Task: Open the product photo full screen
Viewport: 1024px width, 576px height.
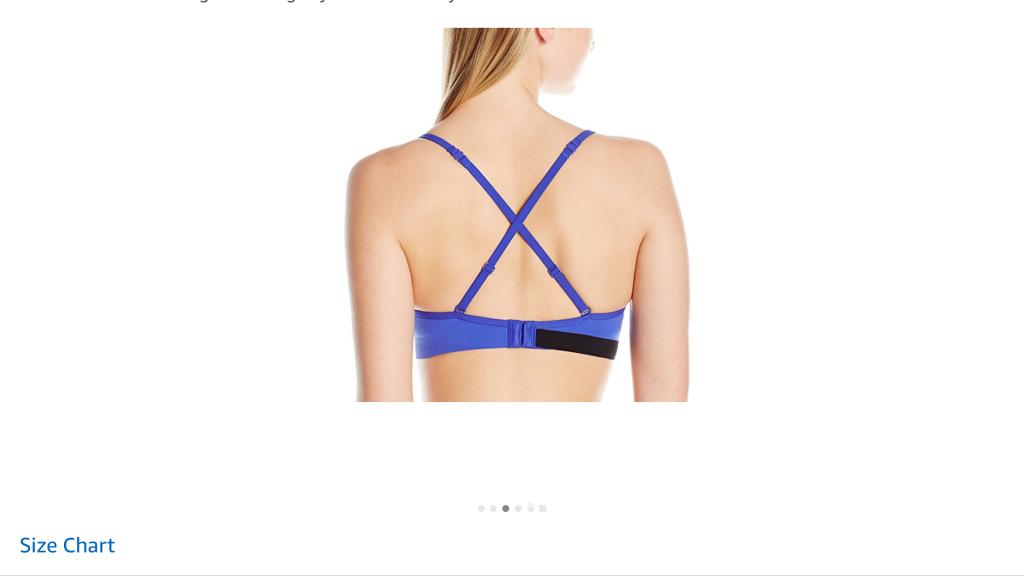Action: pos(517,215)
